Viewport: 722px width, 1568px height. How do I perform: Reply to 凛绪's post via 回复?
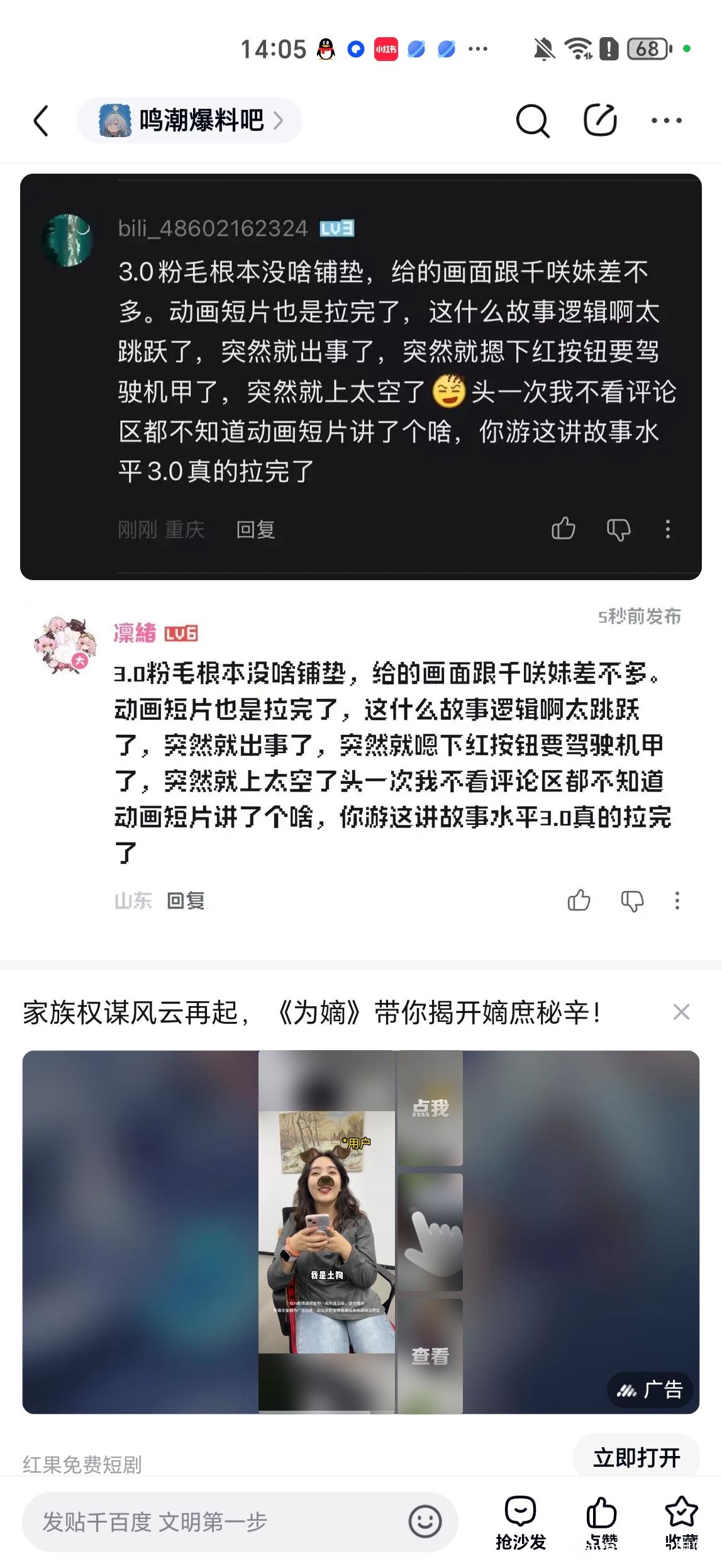point(186,900)
